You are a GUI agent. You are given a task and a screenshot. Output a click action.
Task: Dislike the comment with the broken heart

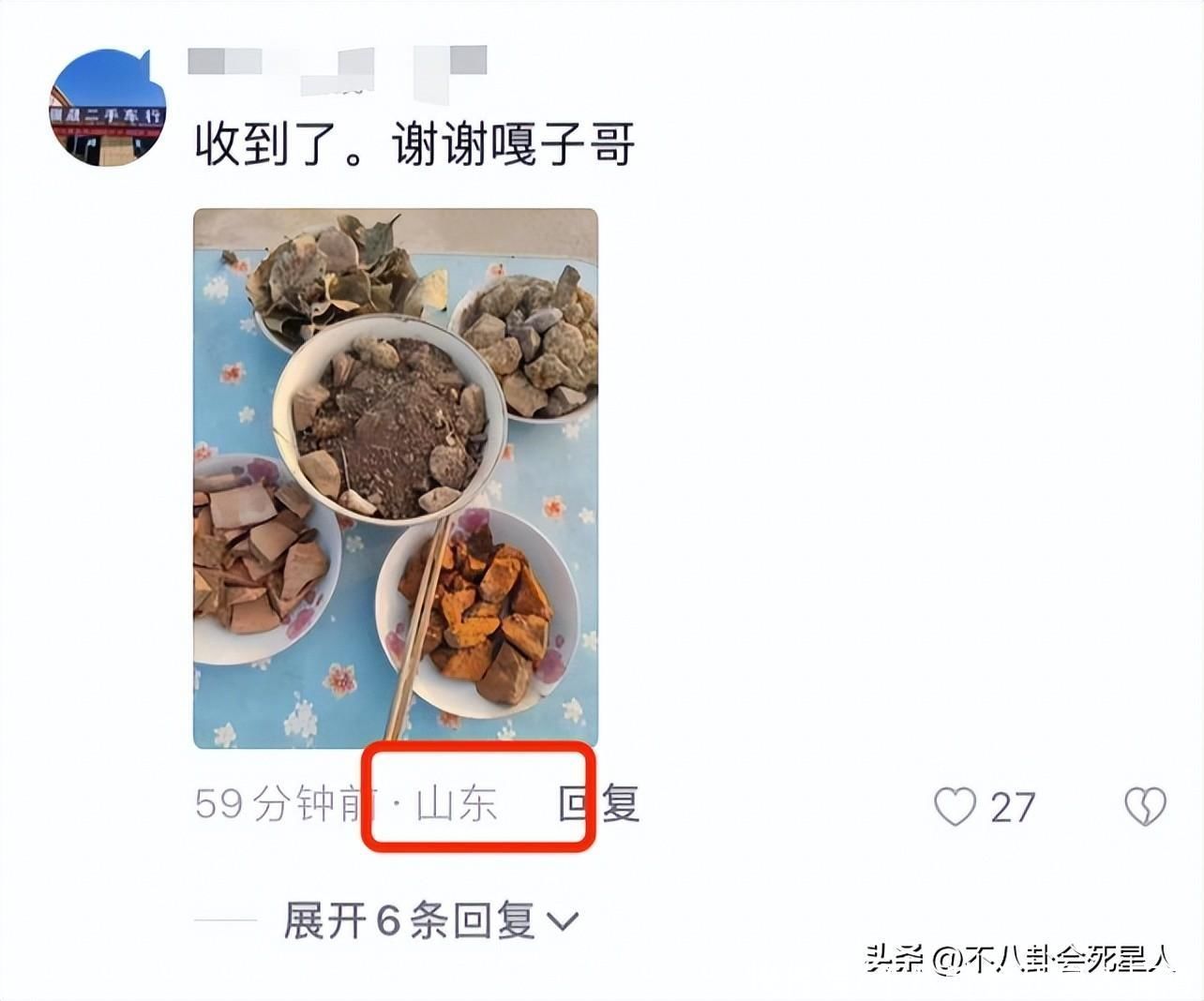1145,806
